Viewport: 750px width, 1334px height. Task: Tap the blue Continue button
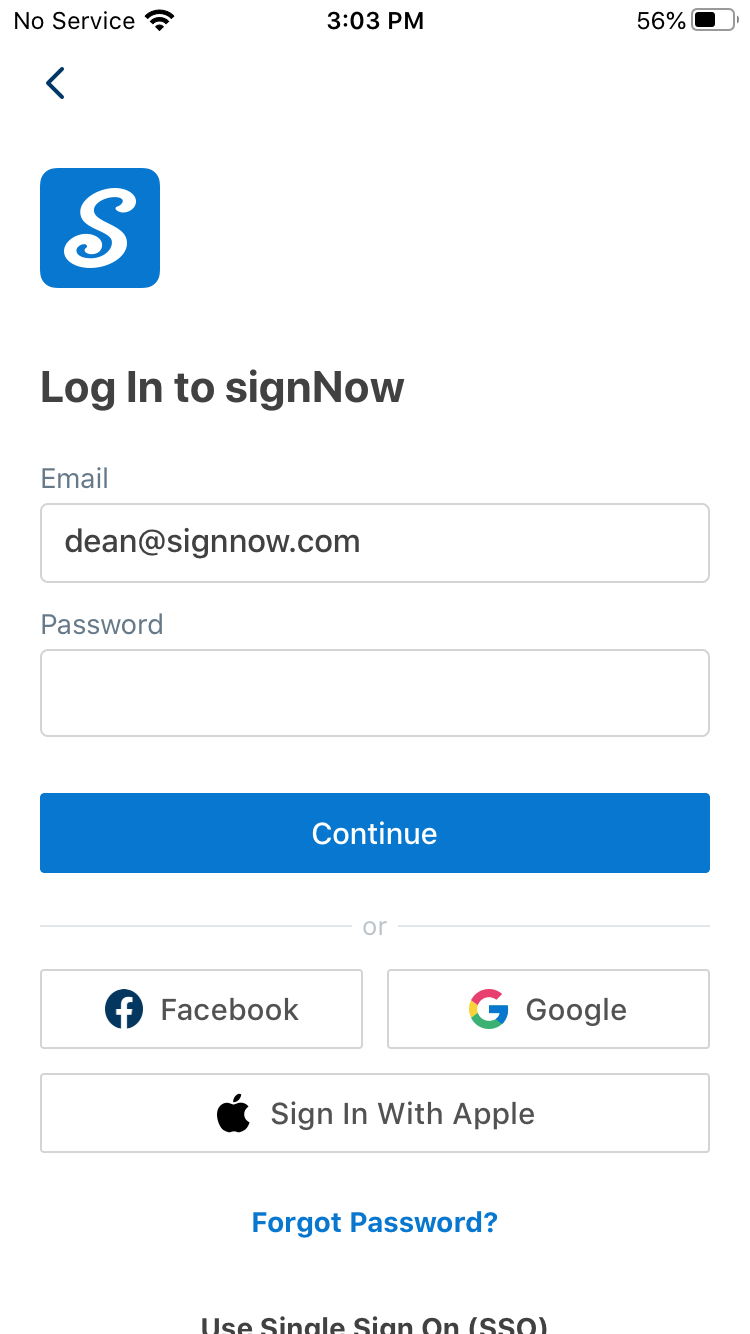[374, 833]
